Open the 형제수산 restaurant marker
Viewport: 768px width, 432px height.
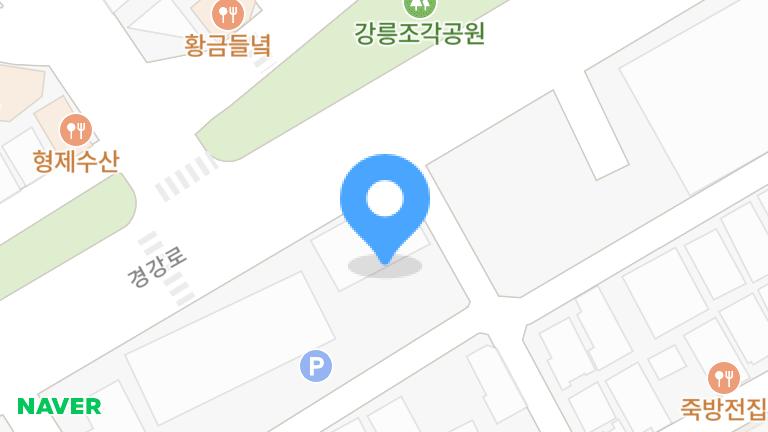pos(76,129)
